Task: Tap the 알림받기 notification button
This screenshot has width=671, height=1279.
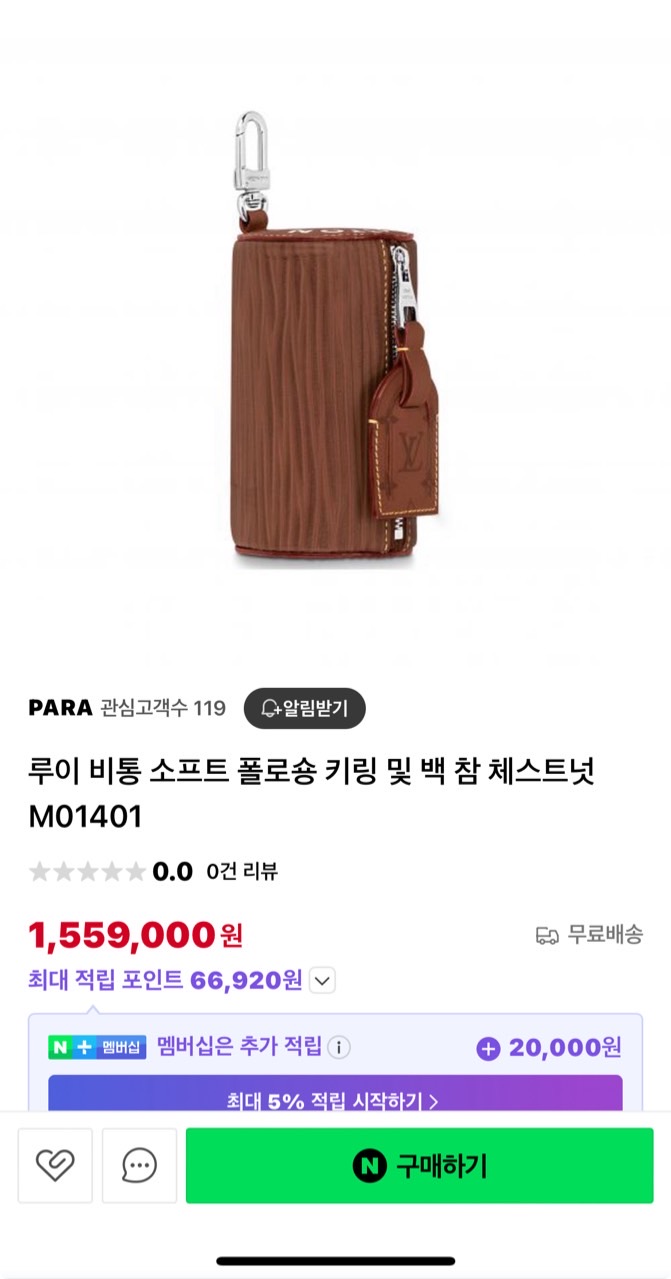Action: (304, 708)
